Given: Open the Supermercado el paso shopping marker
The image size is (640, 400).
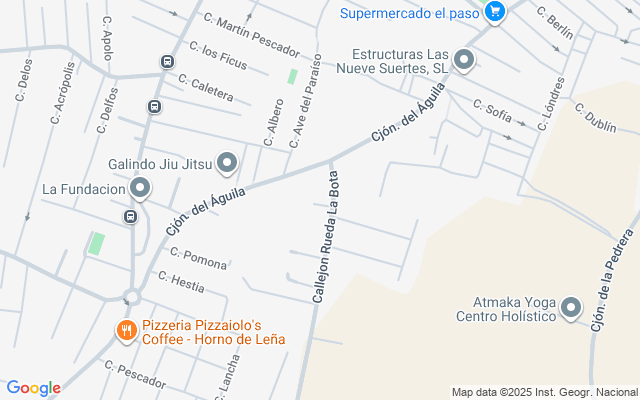Looking at the screenshot, I should click(x=493, y=12).
